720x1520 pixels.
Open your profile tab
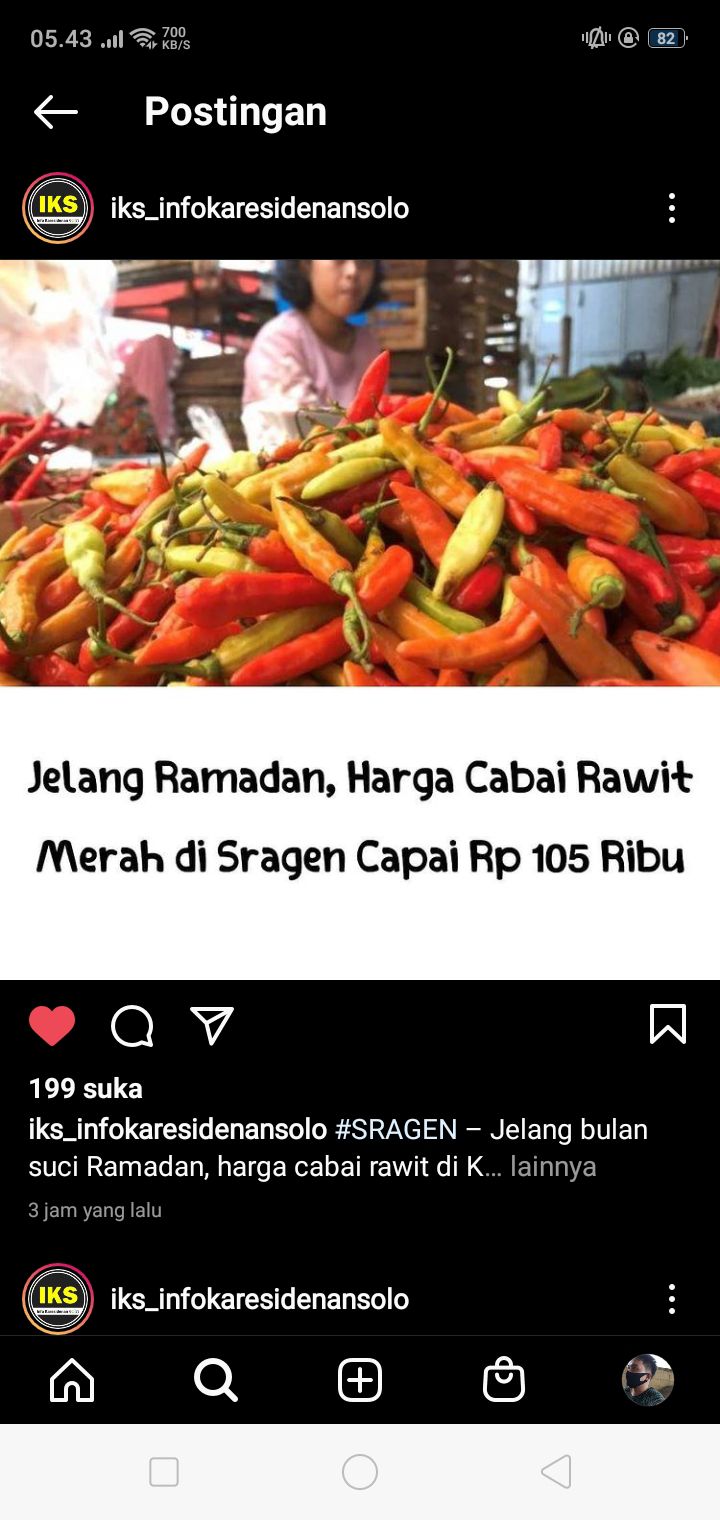coord(647,1381)
